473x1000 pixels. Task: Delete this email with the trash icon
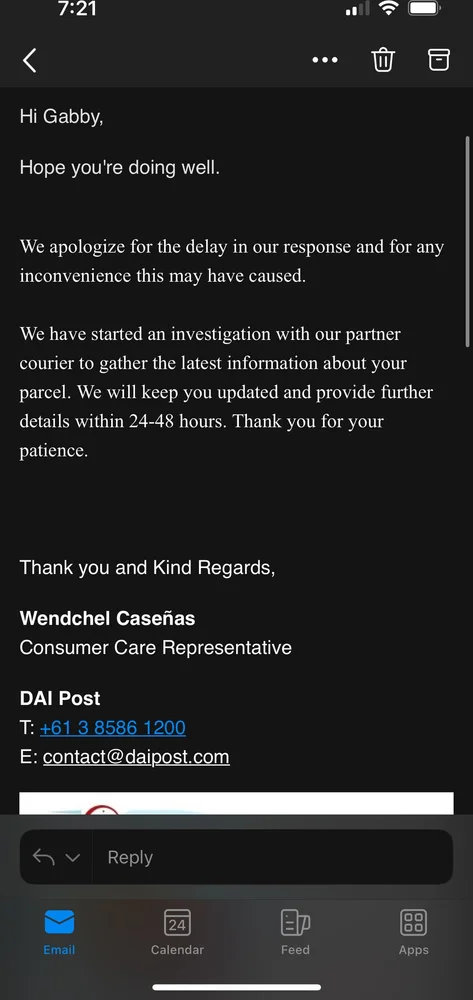click(382, 60)
